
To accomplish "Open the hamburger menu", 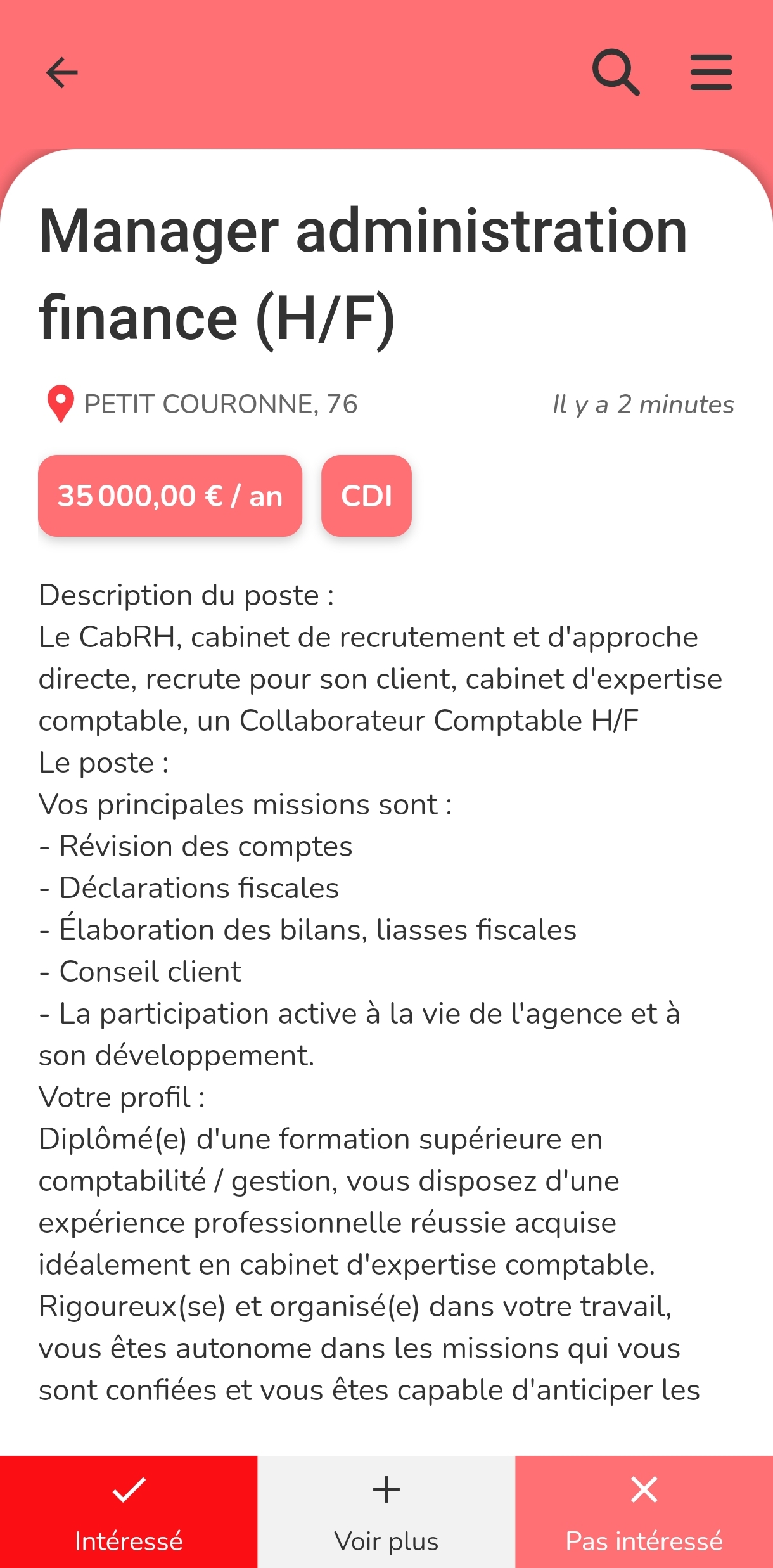I will 711,72.
